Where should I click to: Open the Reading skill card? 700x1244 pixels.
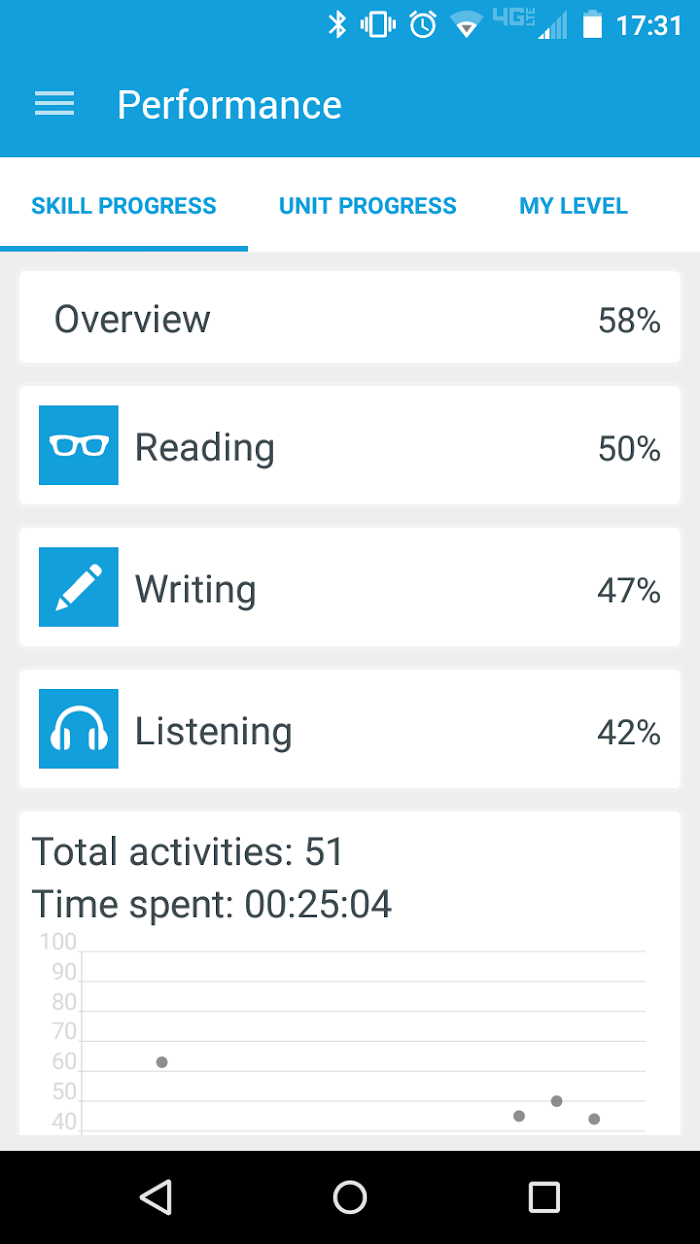[350, 446]
